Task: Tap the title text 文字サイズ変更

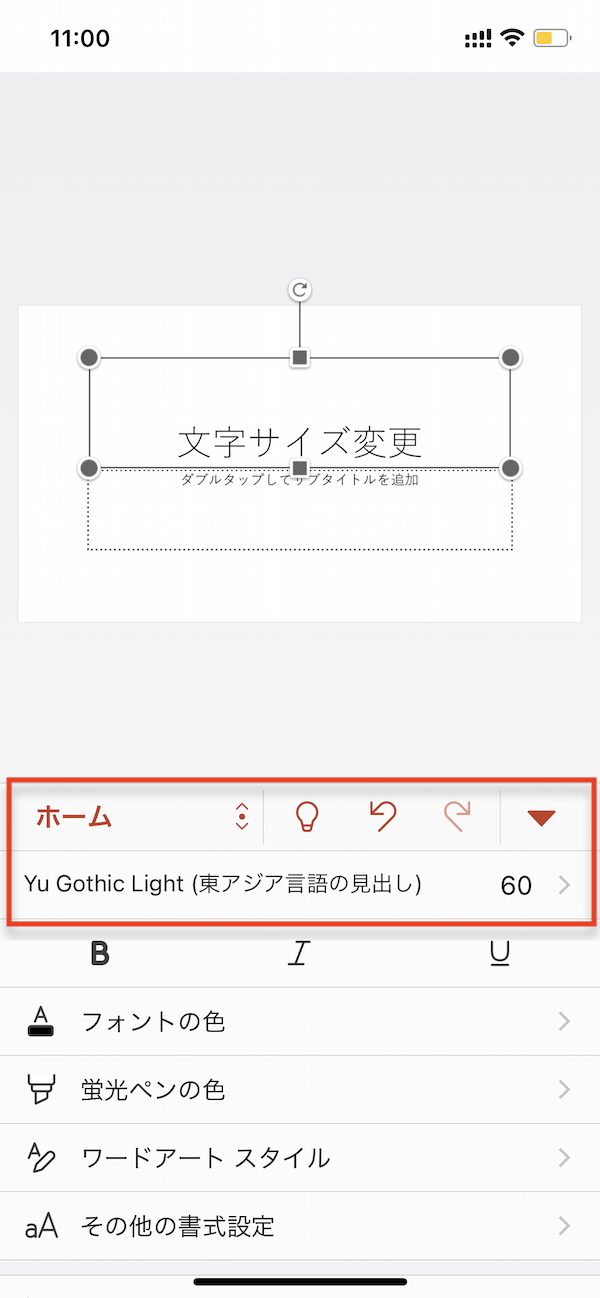Action: tap(300, 441)
